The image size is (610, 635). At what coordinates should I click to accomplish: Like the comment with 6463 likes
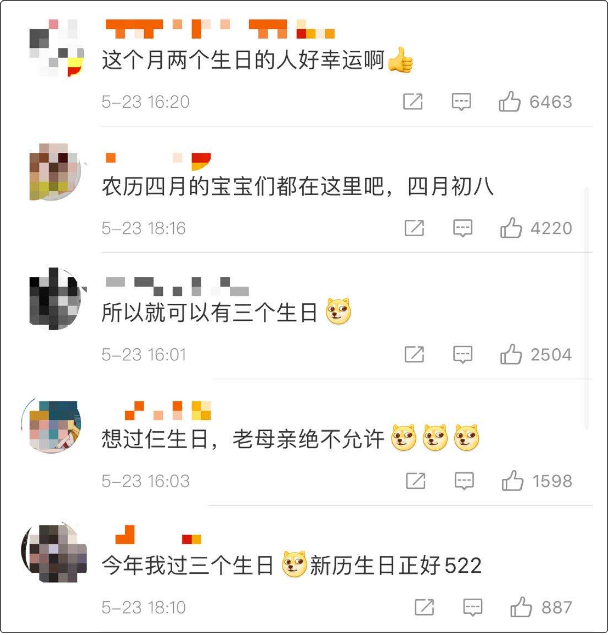(x=511, y=101)
